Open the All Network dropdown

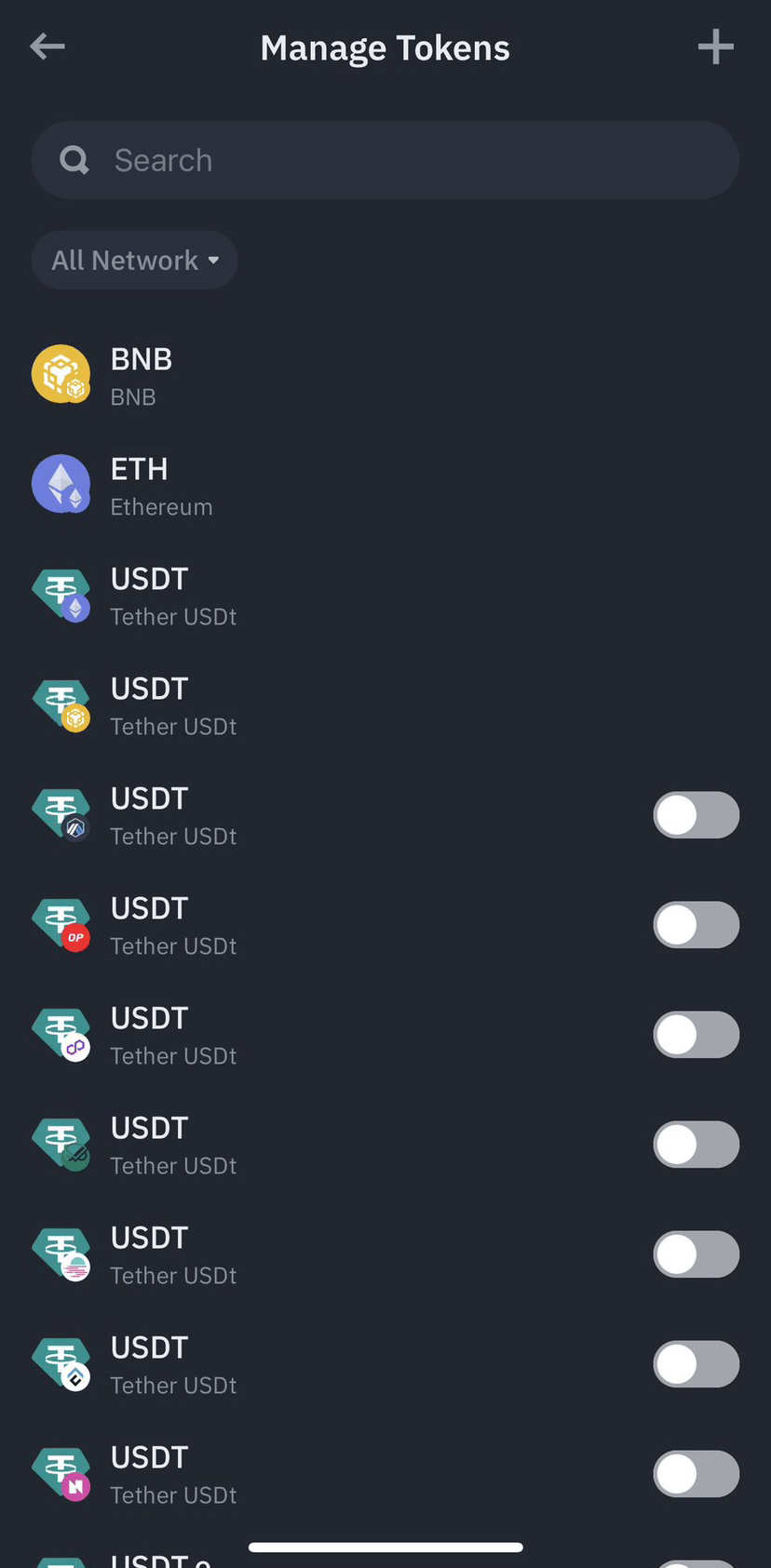pos(135,261)
